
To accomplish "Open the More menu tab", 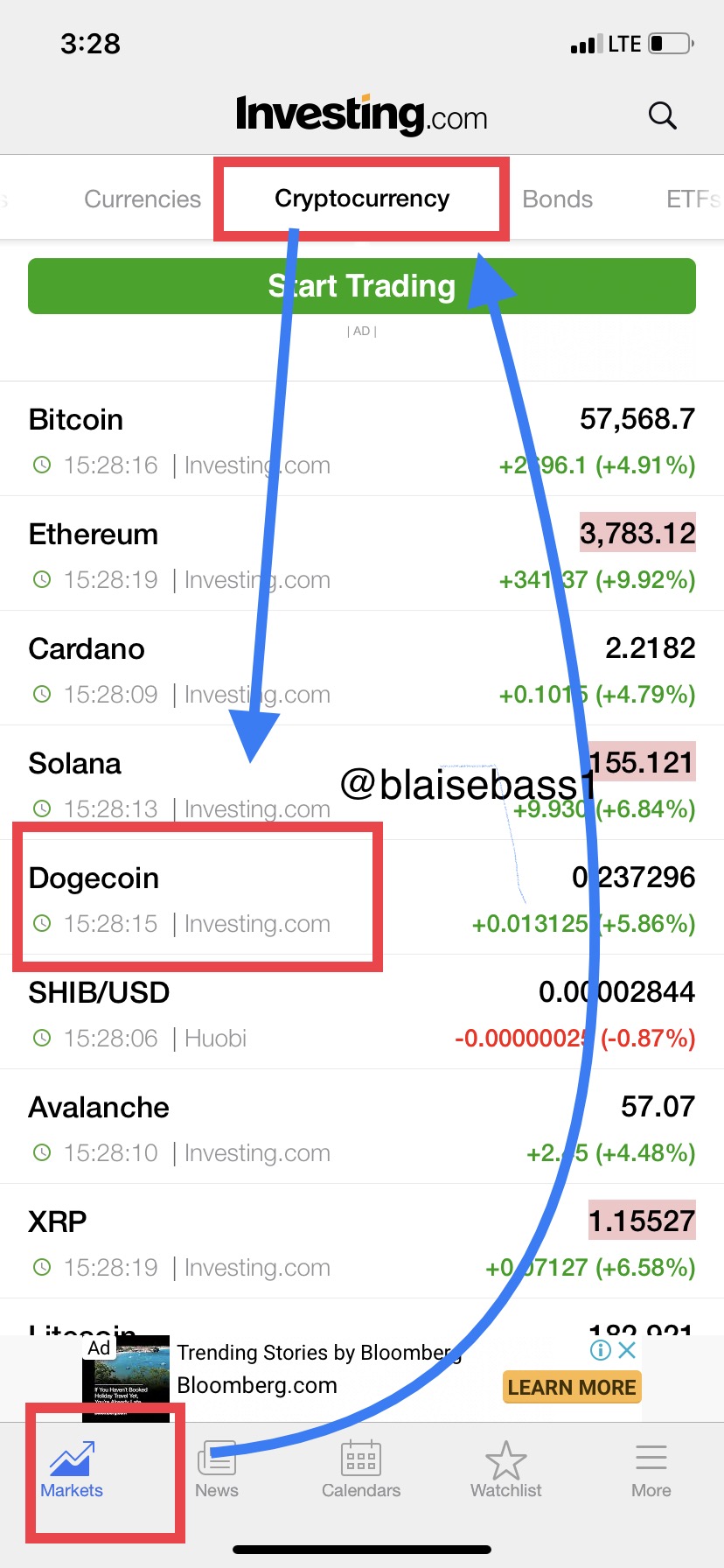I will [x=651, y=1469].
